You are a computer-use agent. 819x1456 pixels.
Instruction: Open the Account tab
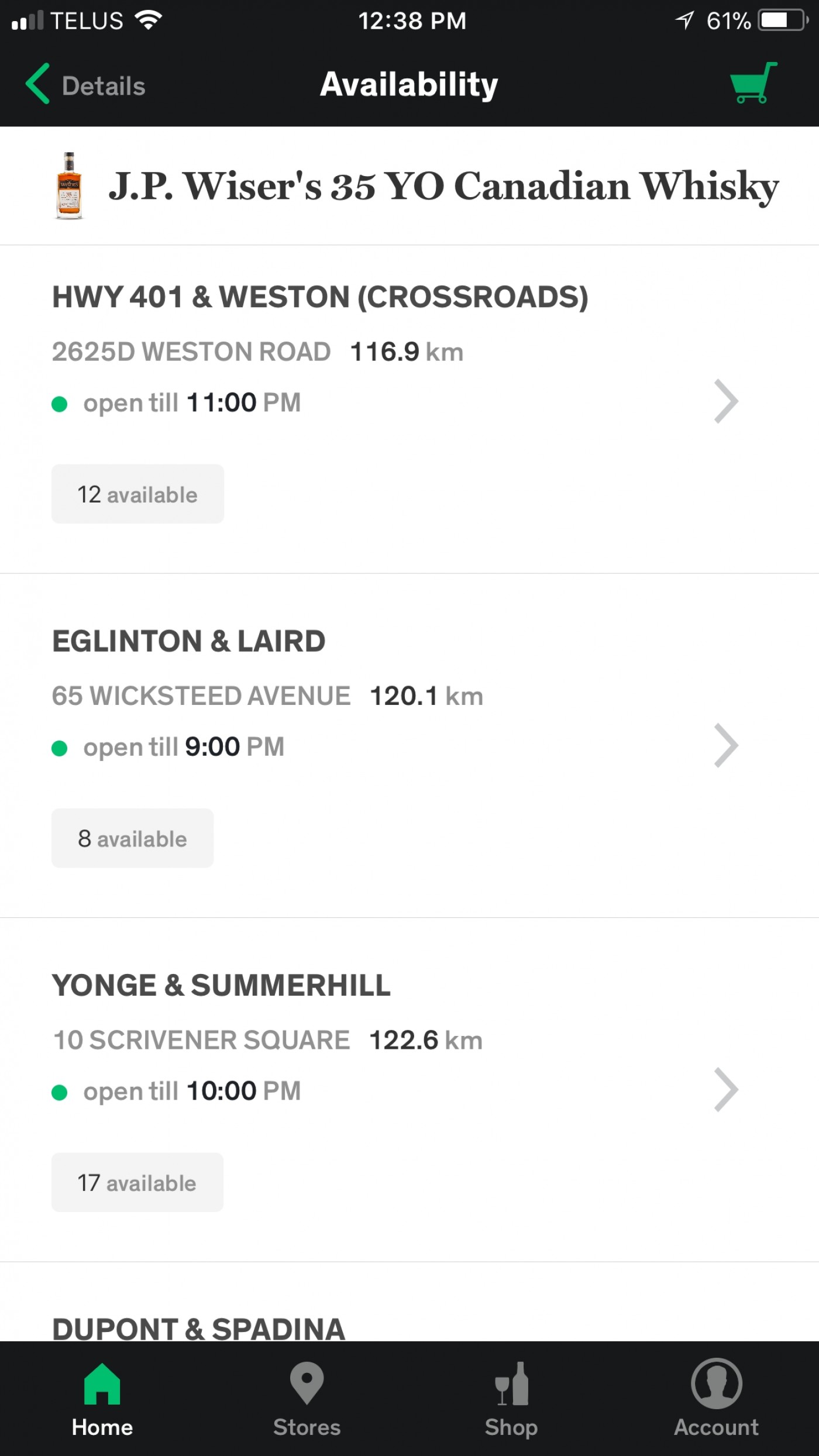[x=716, y=1399]
